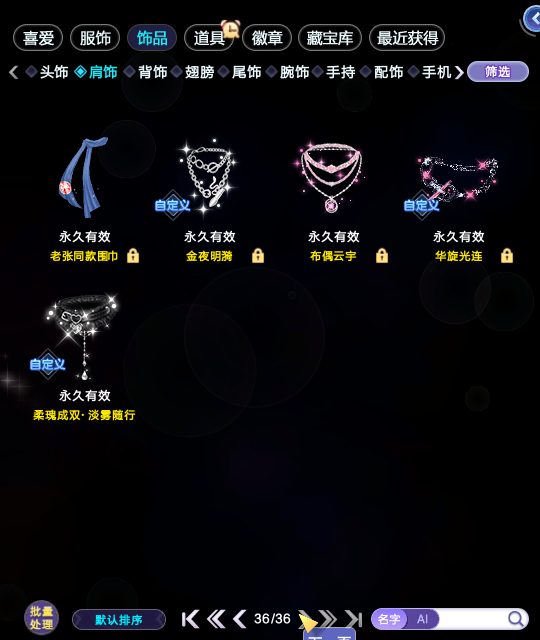Tap the 筛选 filter button

tap(498, 72)
